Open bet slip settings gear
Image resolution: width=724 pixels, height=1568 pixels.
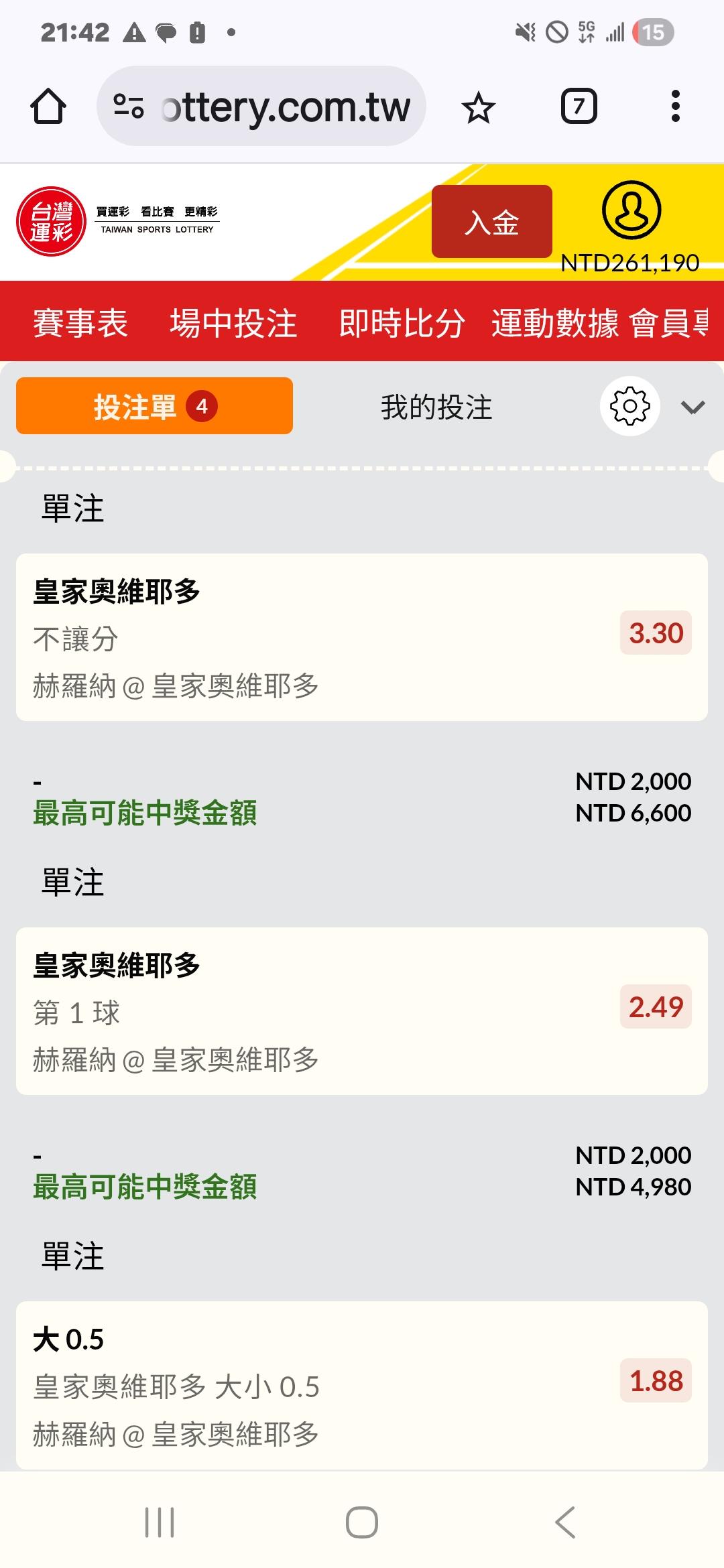tap(629, 406)
